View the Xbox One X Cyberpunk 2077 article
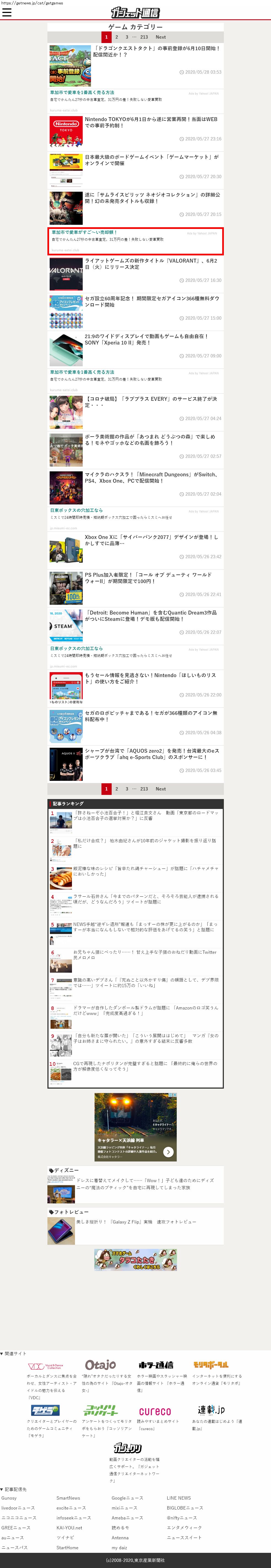The width and height of the screenshot is (271, 1568). 151,540
